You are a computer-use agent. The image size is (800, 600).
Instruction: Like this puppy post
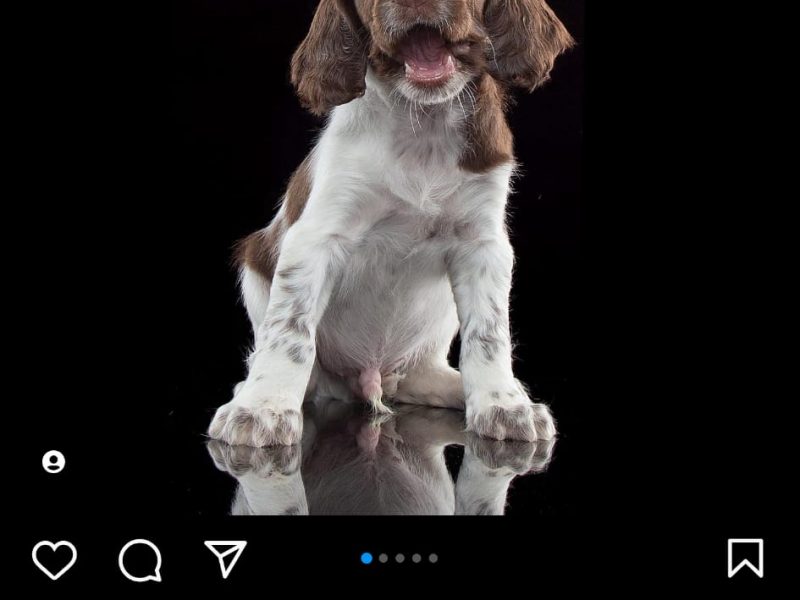(54, 559)
